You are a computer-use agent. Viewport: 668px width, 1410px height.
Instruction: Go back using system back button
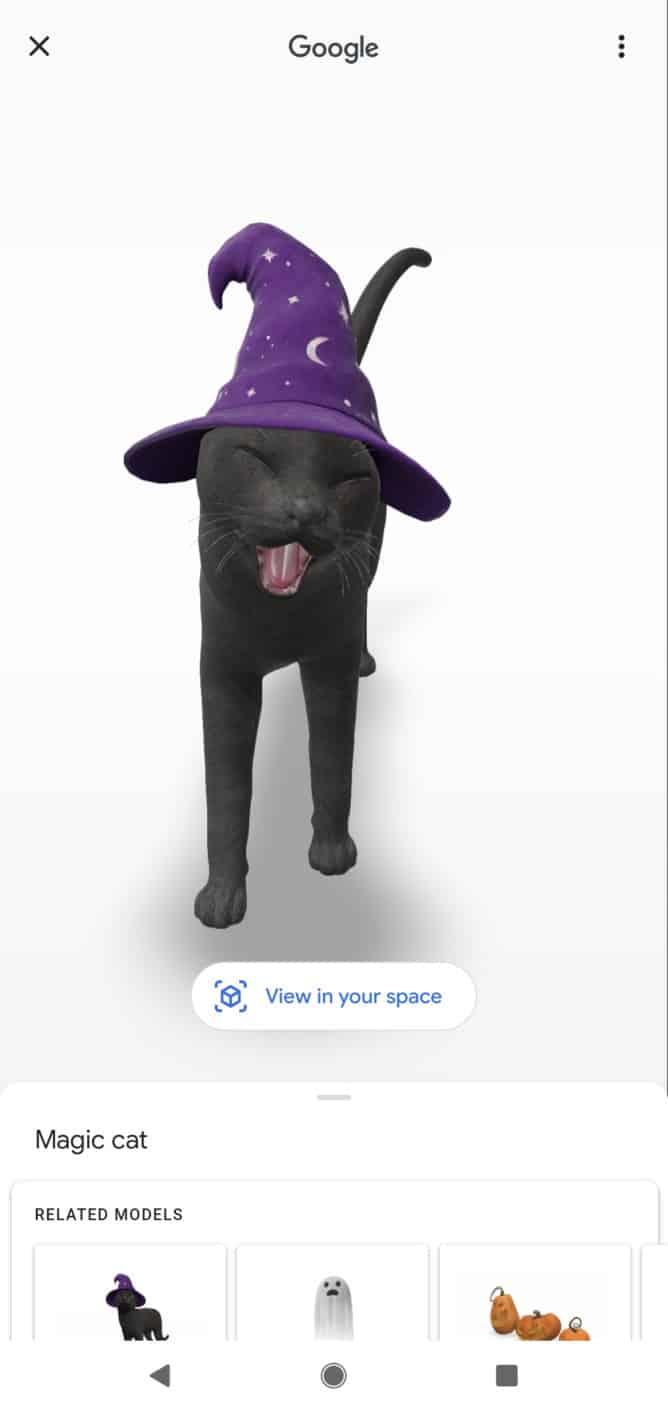pyautogui.click(x=160, y=1376)
